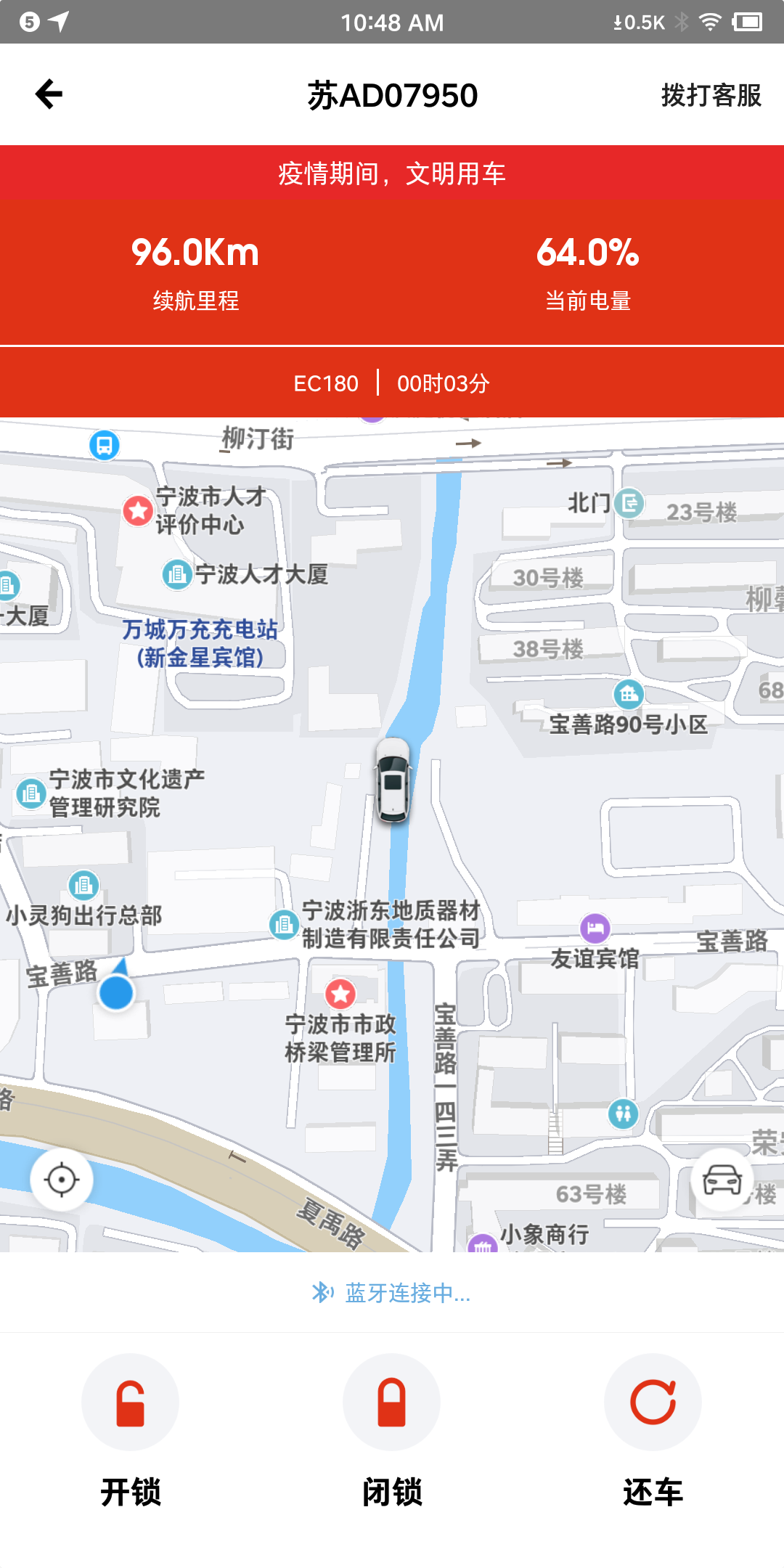The height and width of the screenshot is (1568, 784).
Task: Open customer service via 拨打客服
Action: [x=711, y=96]
